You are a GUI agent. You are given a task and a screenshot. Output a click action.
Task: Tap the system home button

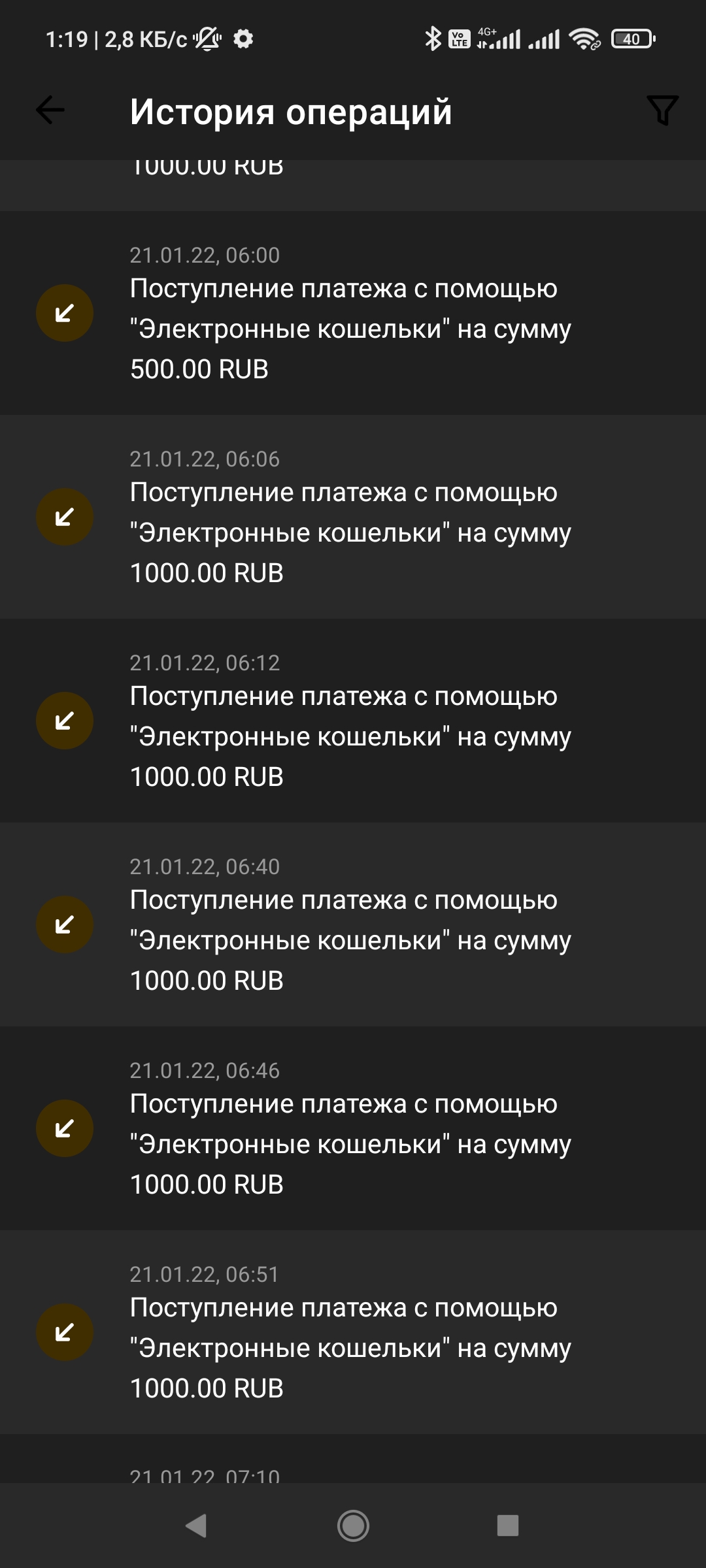click(x=353, y=1526)
